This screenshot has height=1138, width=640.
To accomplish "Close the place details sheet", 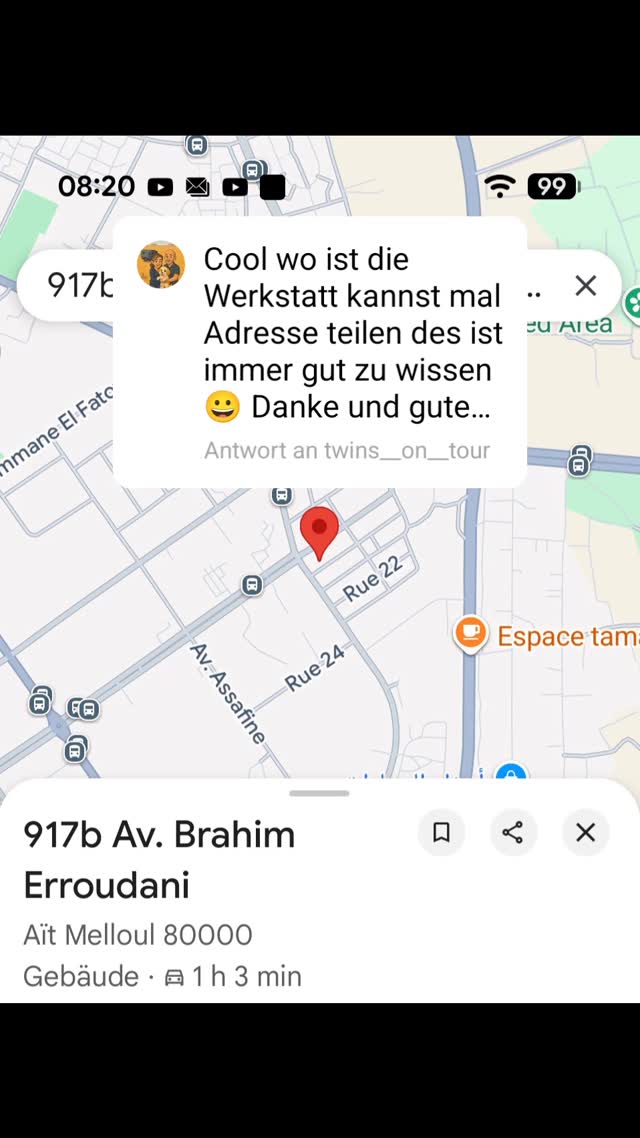I will (585, 832).
